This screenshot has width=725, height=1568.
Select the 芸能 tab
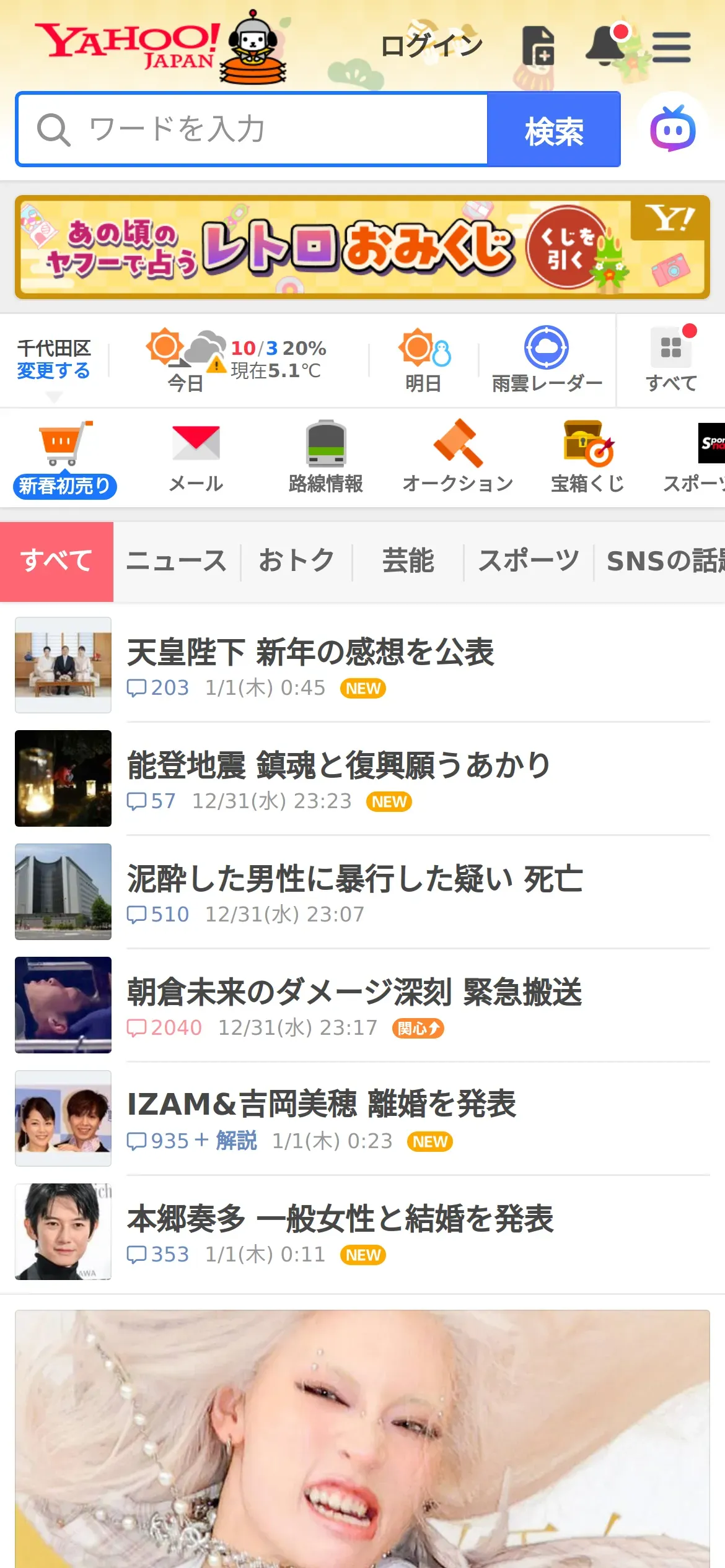pos(408,561)
